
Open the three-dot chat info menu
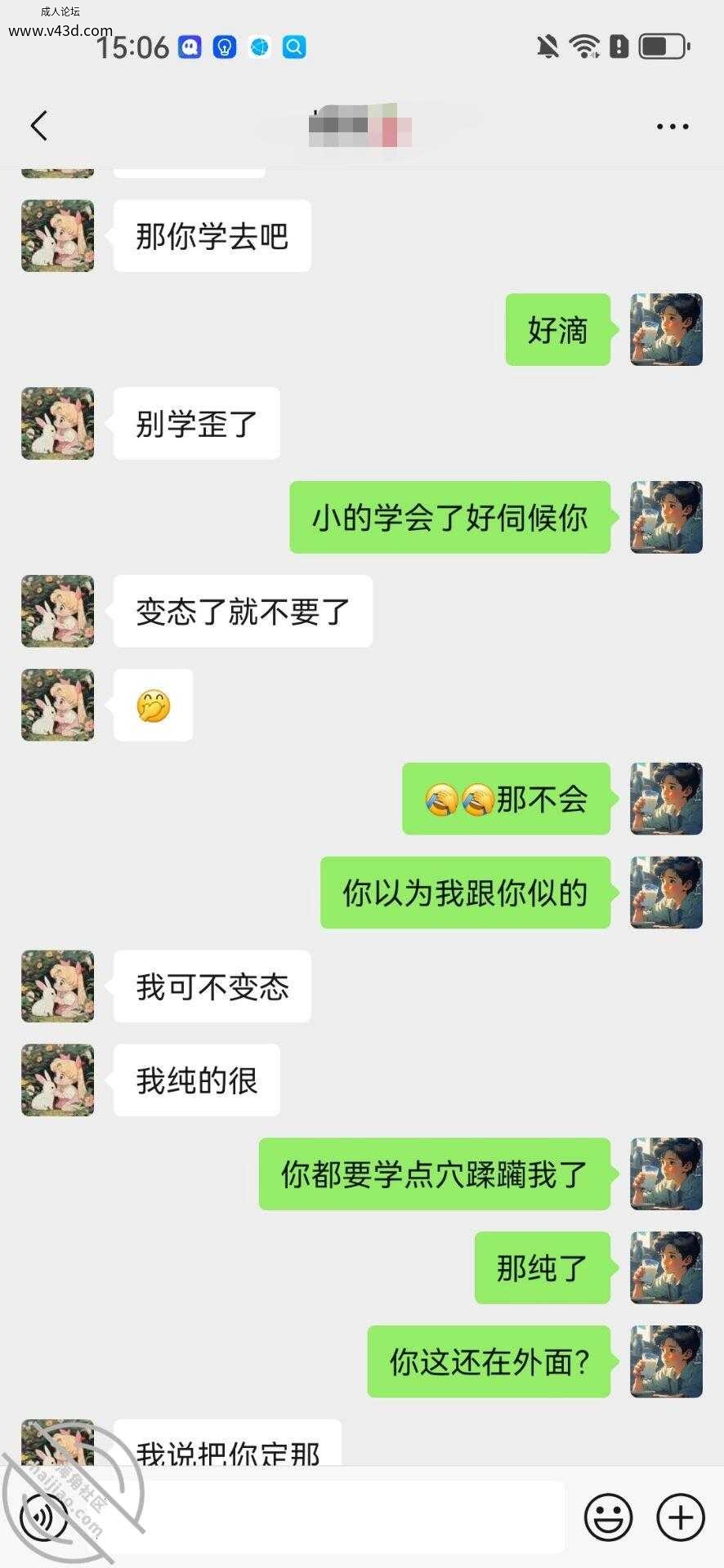pos(673,127)
